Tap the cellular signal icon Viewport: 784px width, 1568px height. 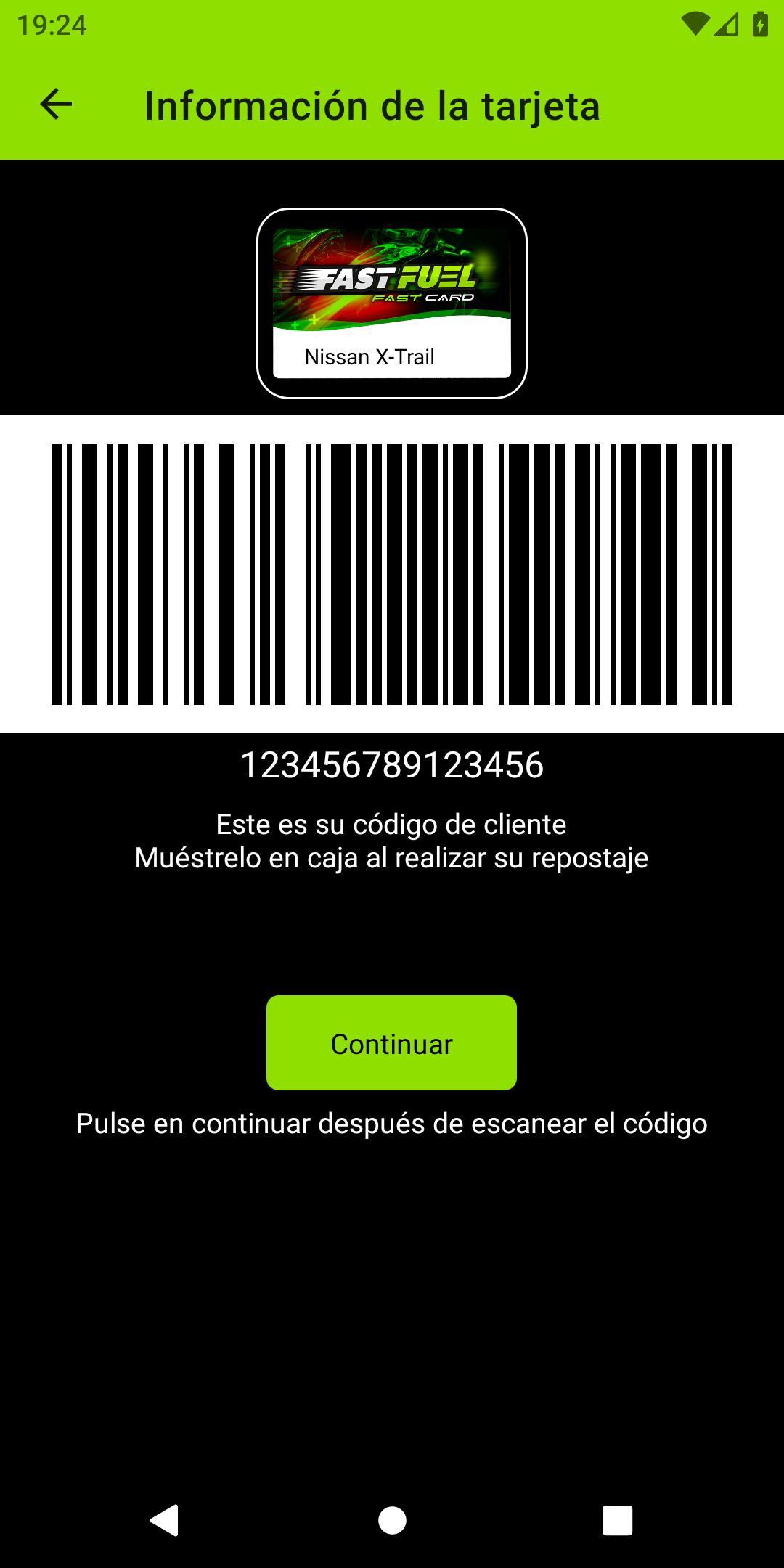coord(725,23)
